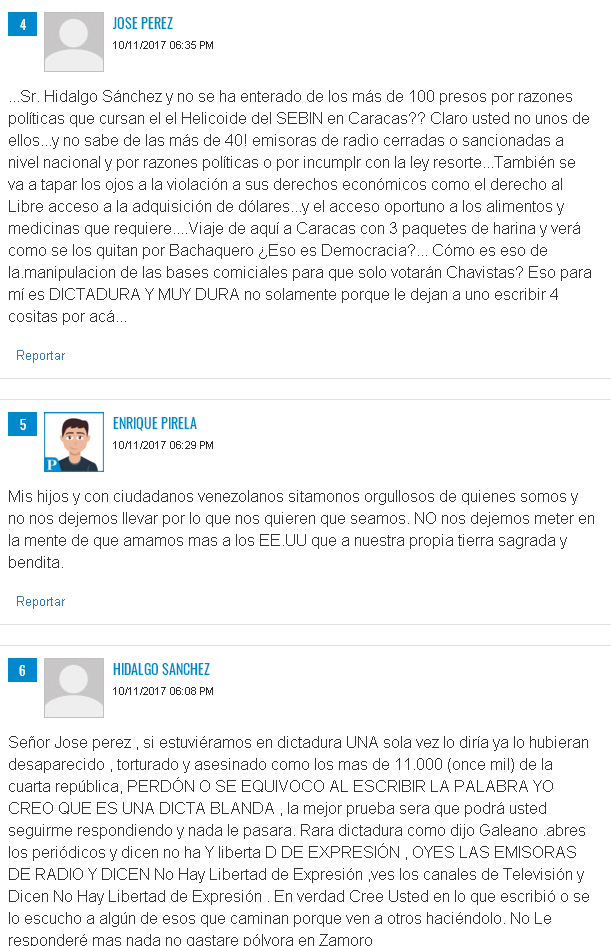Screen dimensions: 611x946
Task: Report Enrique Pirela's comment
Action: (x=41, y=601)
